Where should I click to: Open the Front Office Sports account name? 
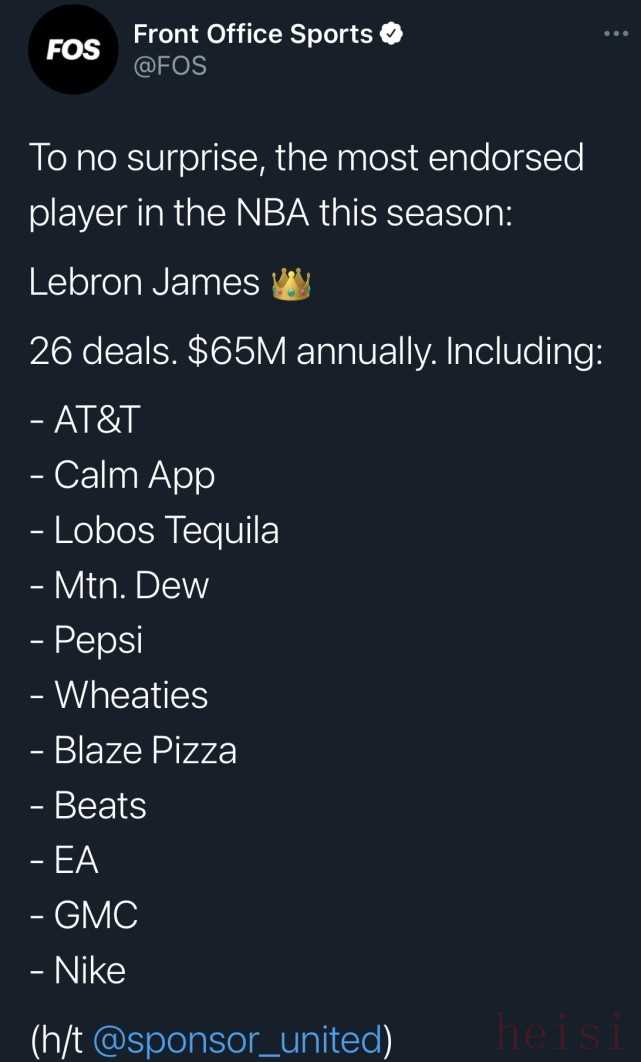(x=253, y=34)
